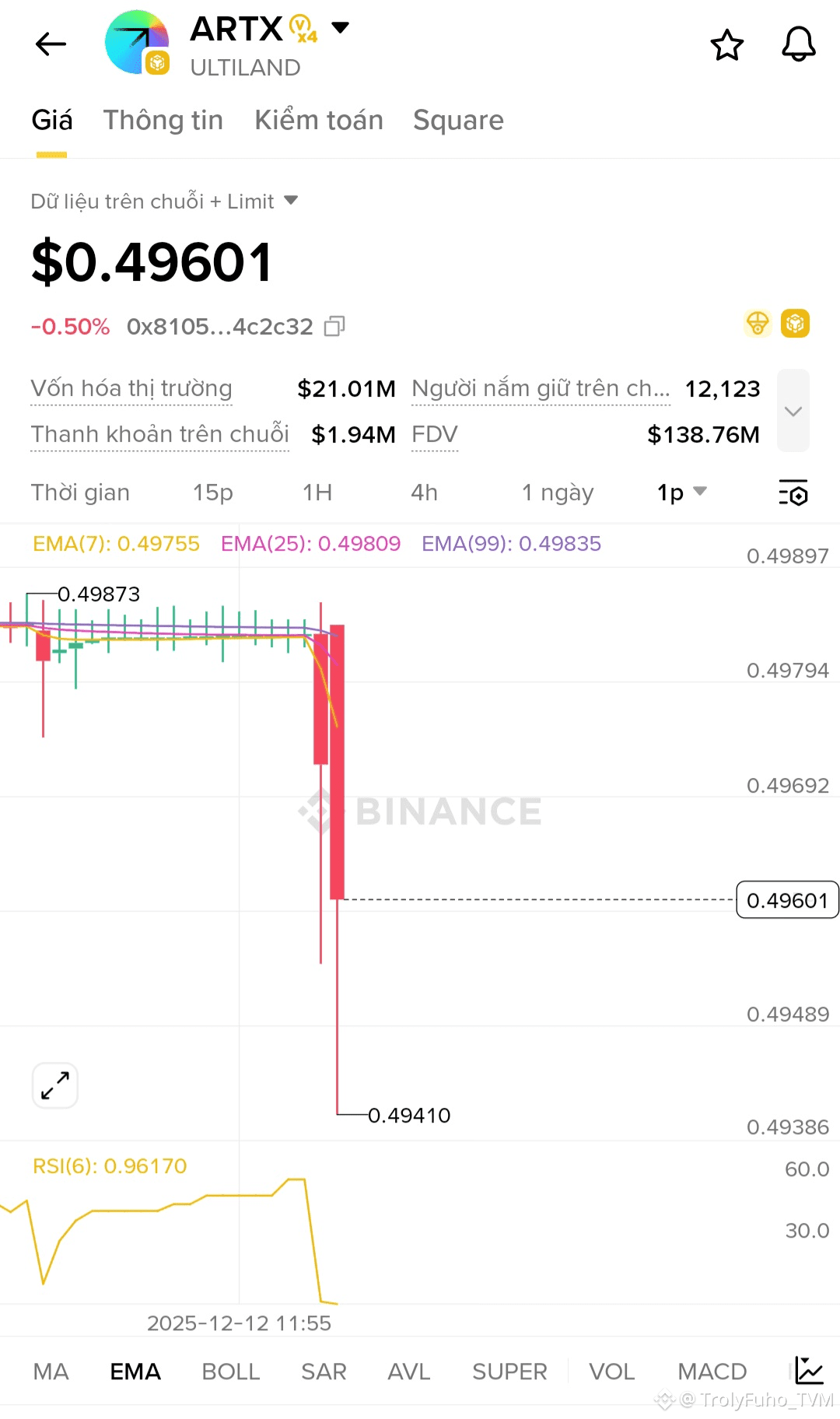The height and width of the screenshot is (1419, 840).
Task: Open the Square tab
Action: (x=458, y=120)
